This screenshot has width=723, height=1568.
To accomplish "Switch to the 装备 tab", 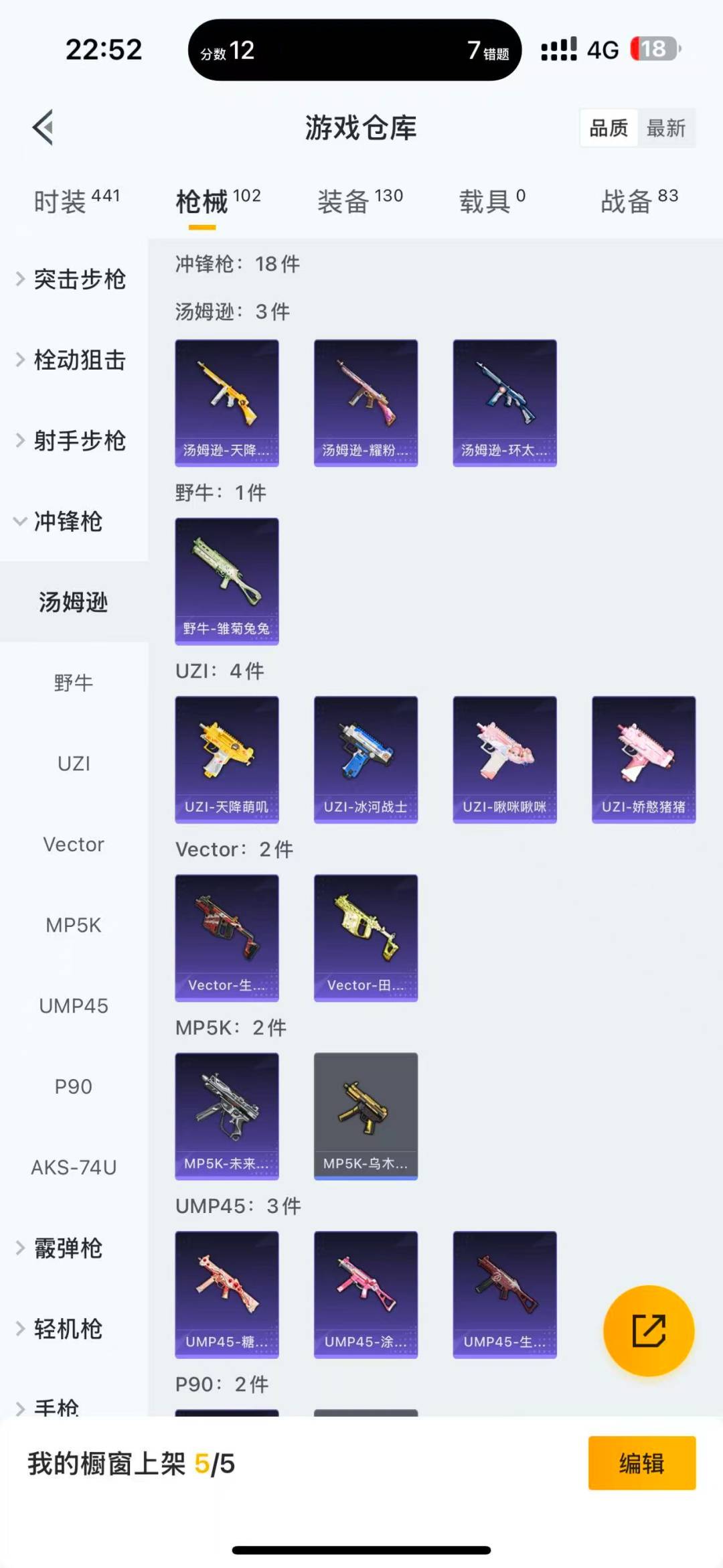I will tap(359, 201).
